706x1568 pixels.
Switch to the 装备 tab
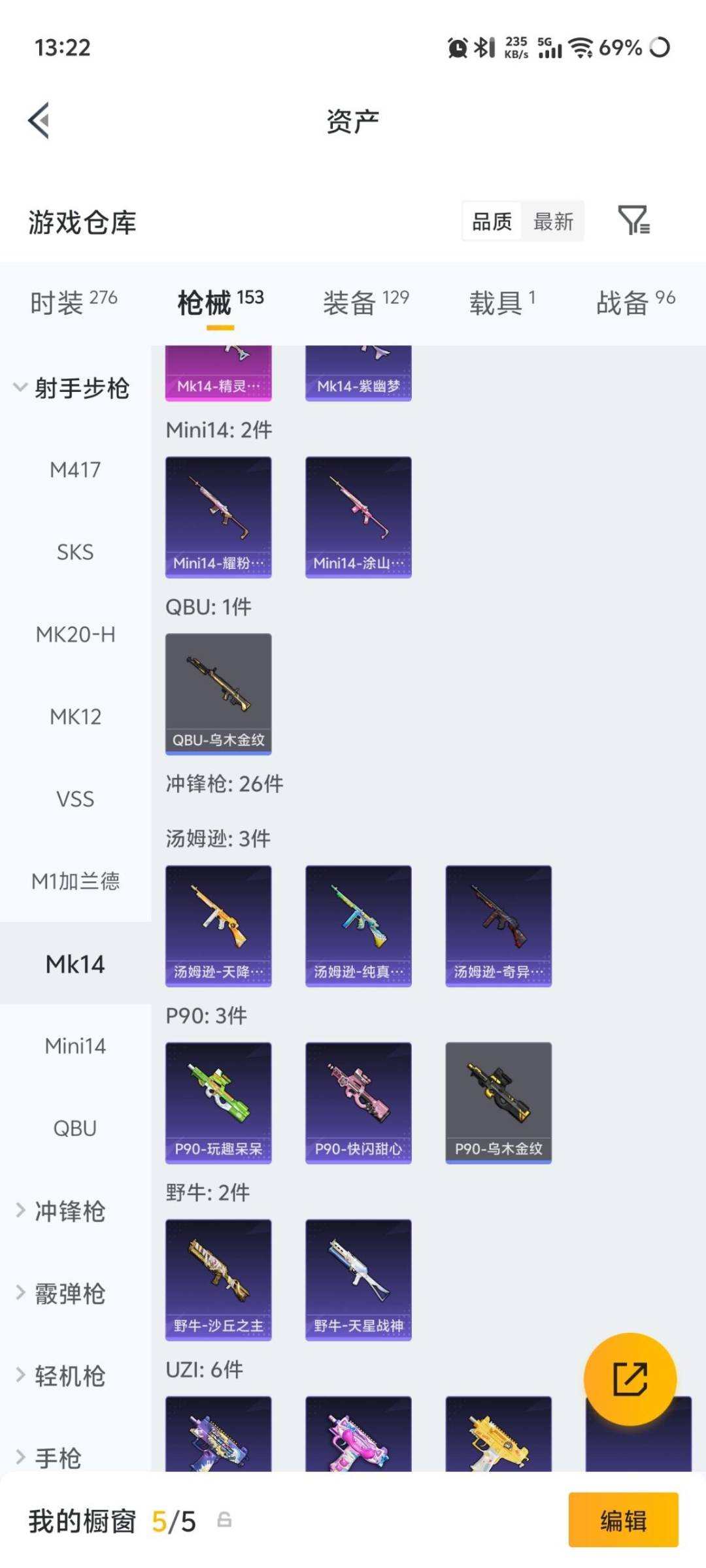tap(366, 302)
